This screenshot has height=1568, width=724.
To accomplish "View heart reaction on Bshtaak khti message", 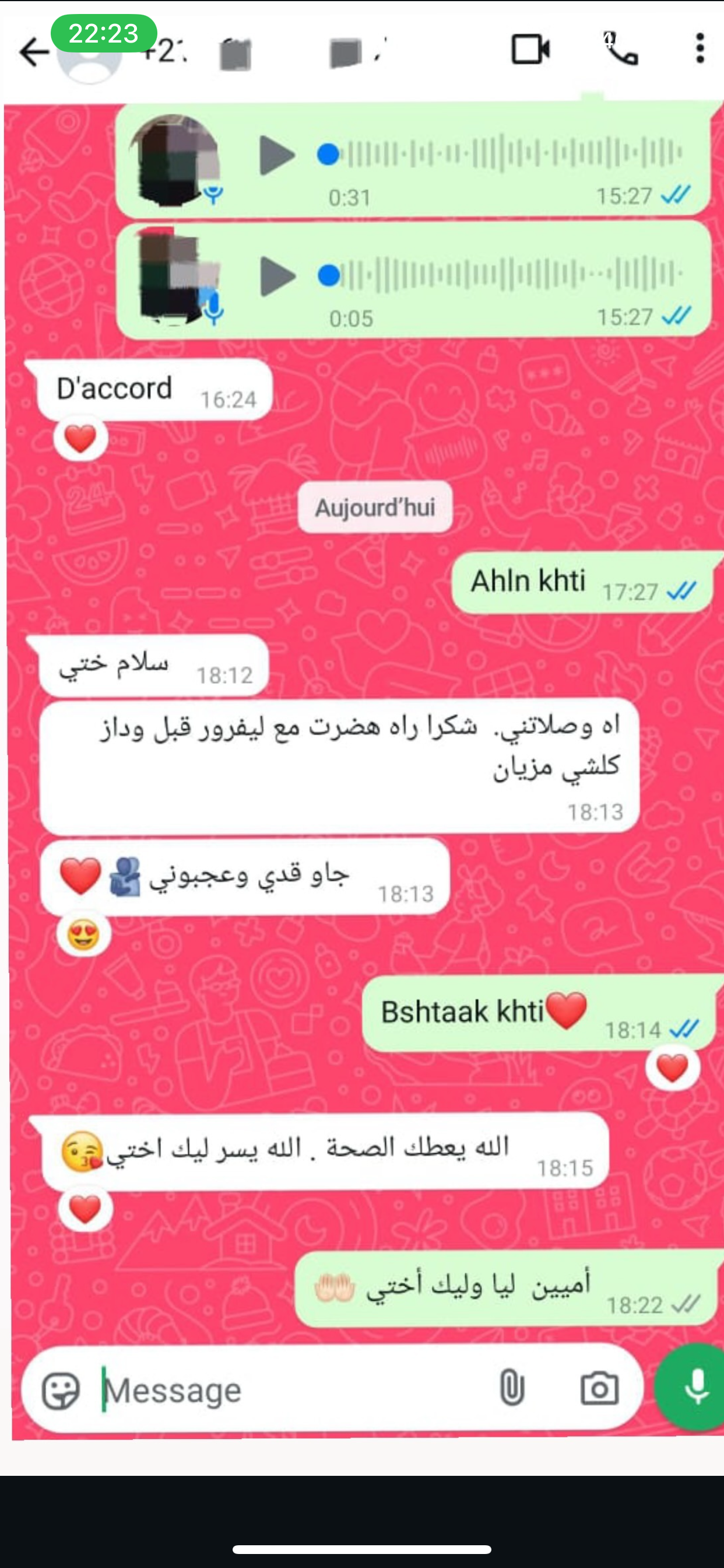I will pos(672,1068).
